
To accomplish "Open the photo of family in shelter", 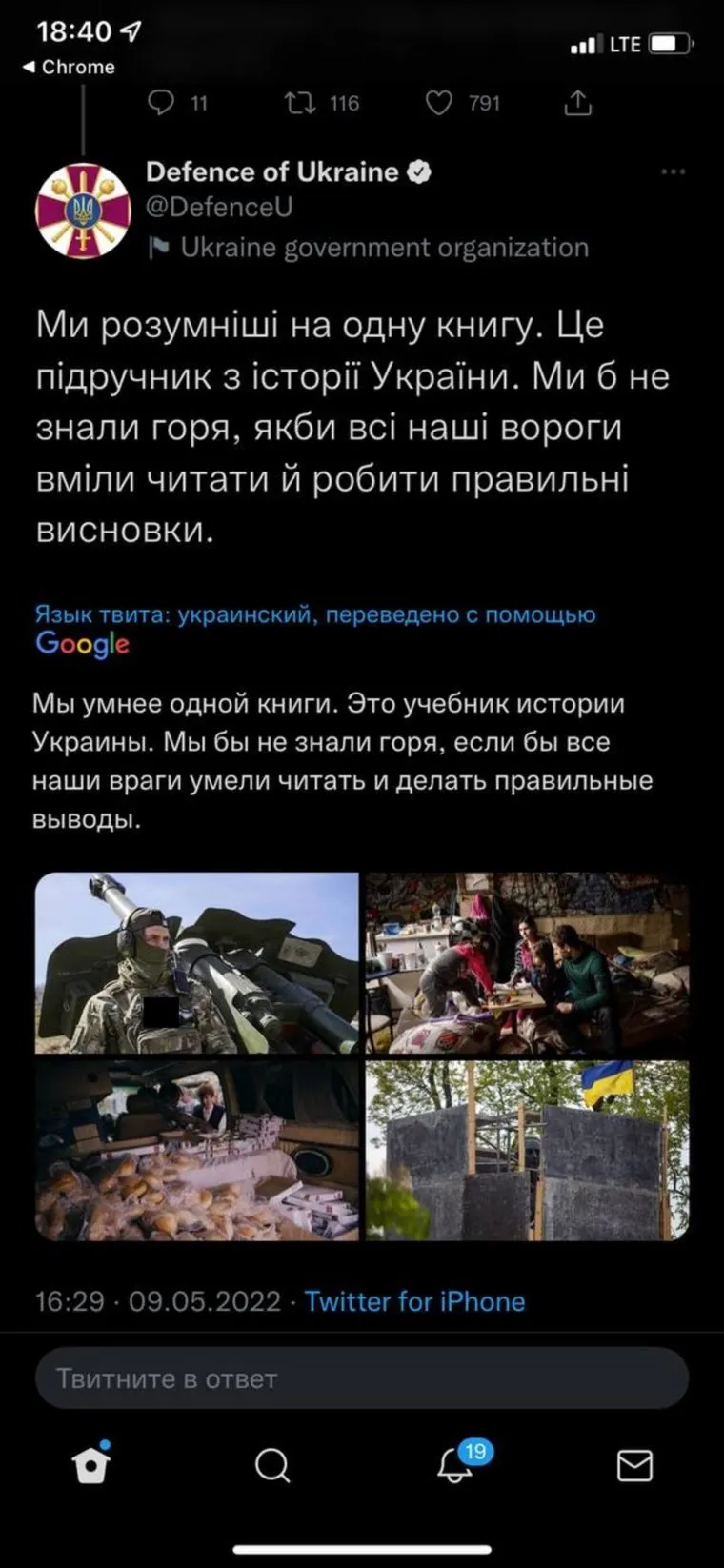I will tap(527, 962).
